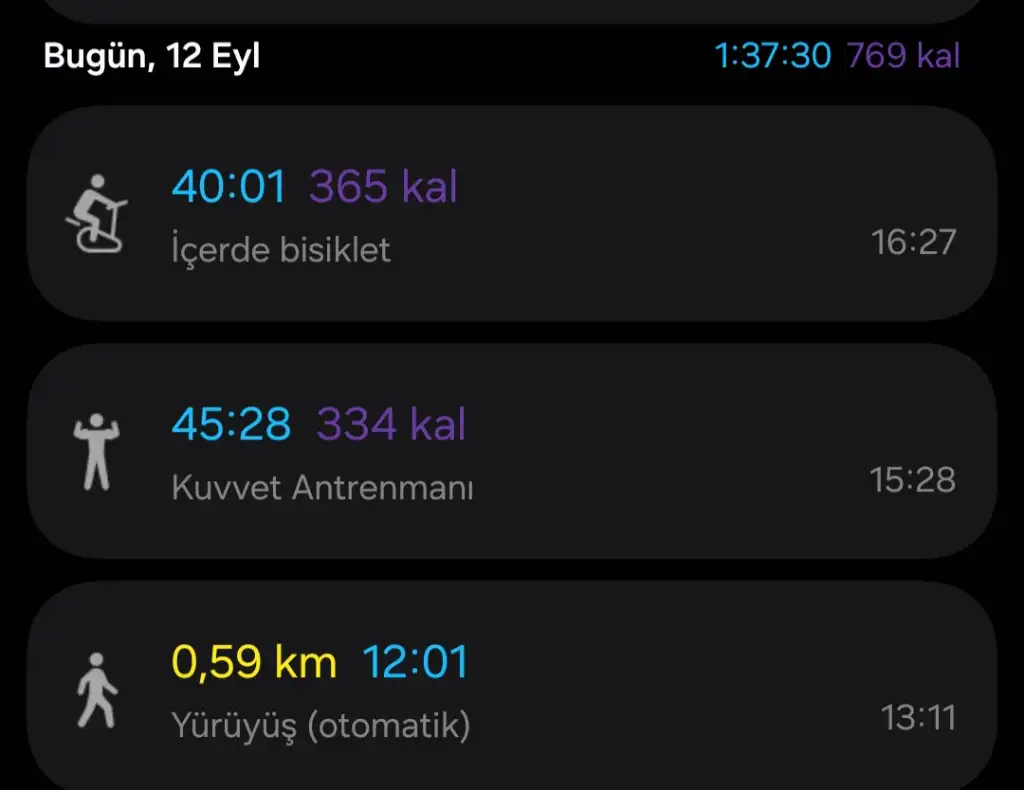View the Yürüyüş (otomatik) walk details

click(512, 686)
